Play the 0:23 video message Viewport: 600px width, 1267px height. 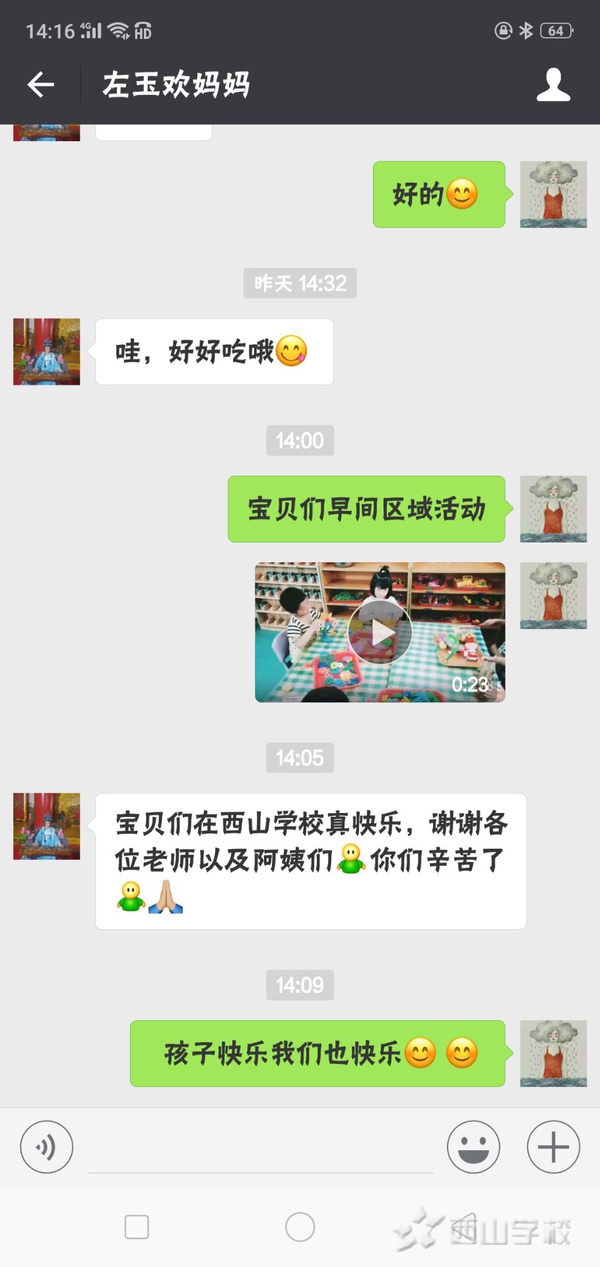[380, 632]
